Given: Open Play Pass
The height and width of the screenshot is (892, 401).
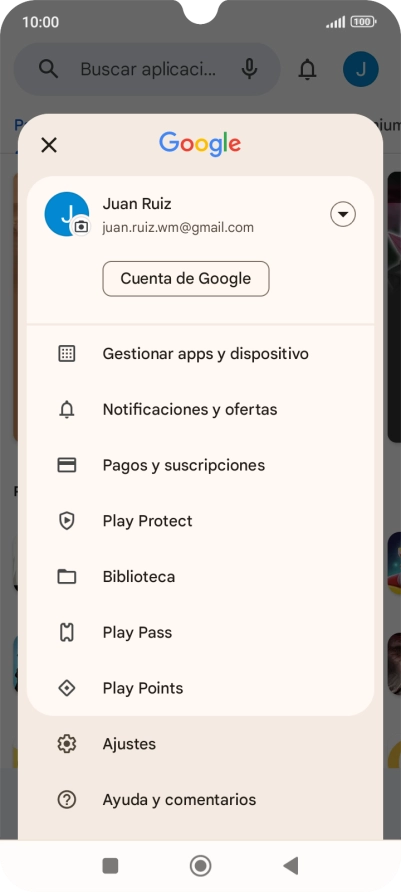Looking at the screenshot, I should point(200,633).
